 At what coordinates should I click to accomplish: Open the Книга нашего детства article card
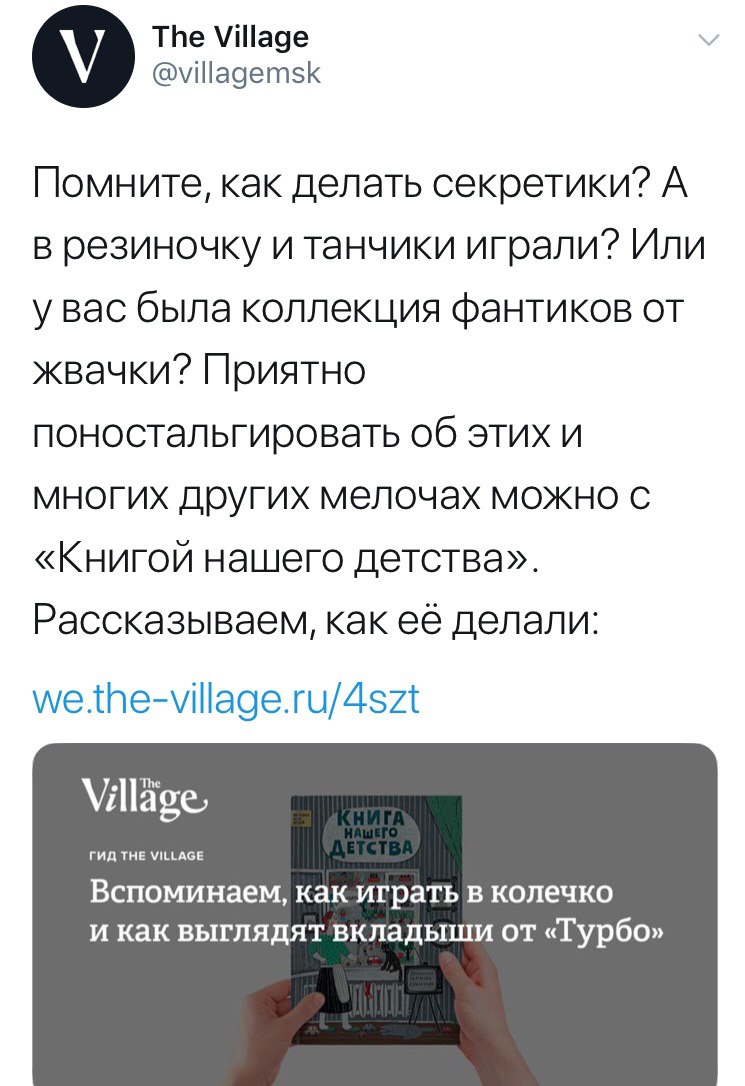(x=374, y=912)
